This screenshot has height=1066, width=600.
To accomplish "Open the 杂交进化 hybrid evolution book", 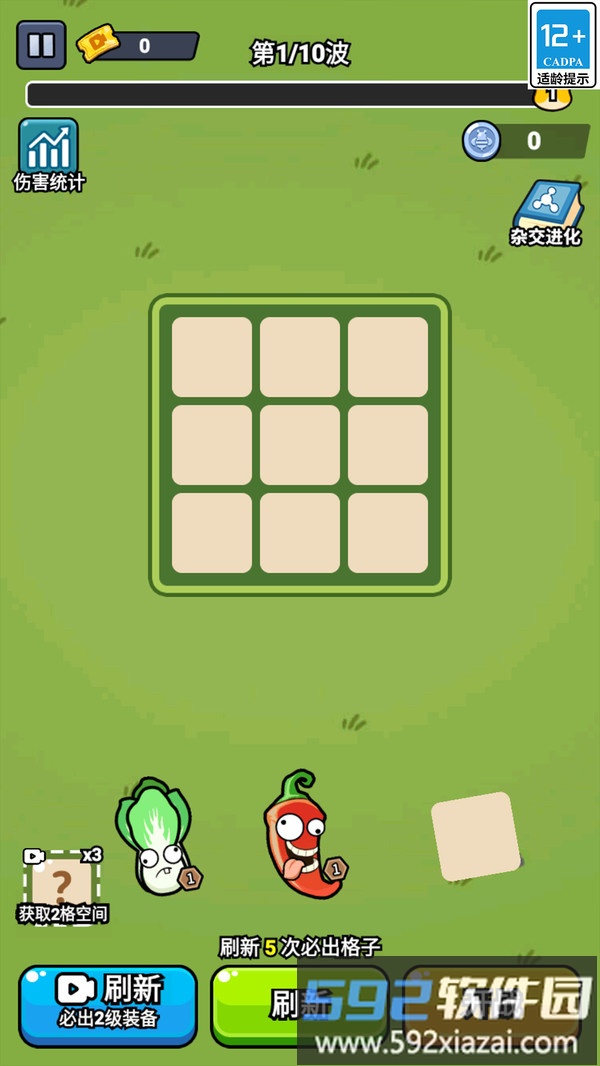I will [x=546, y=212].
